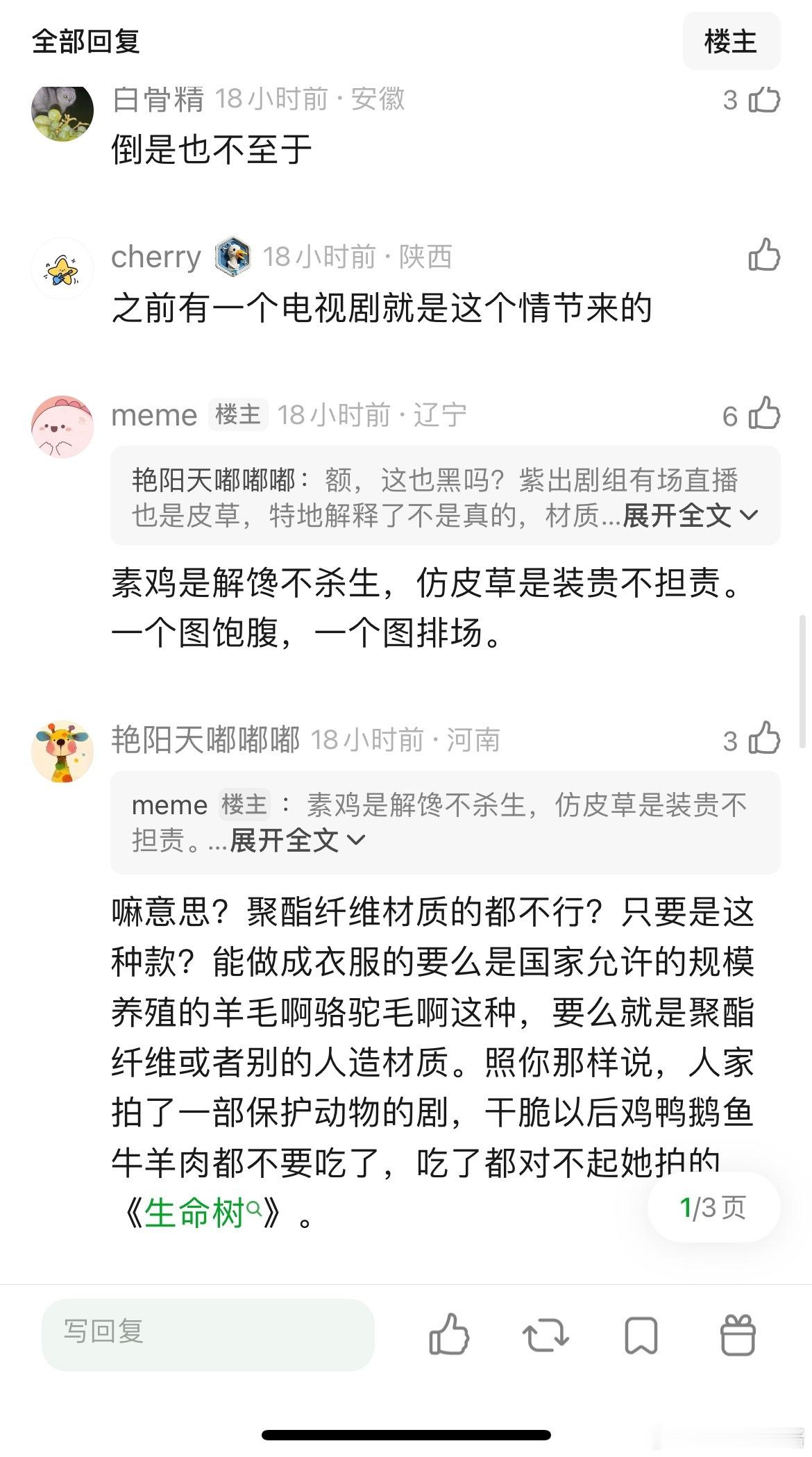The width and height of the screenshot is (812, 1457).
Task: Open cherry's profile by clicking username
Action: coord(155,257)
